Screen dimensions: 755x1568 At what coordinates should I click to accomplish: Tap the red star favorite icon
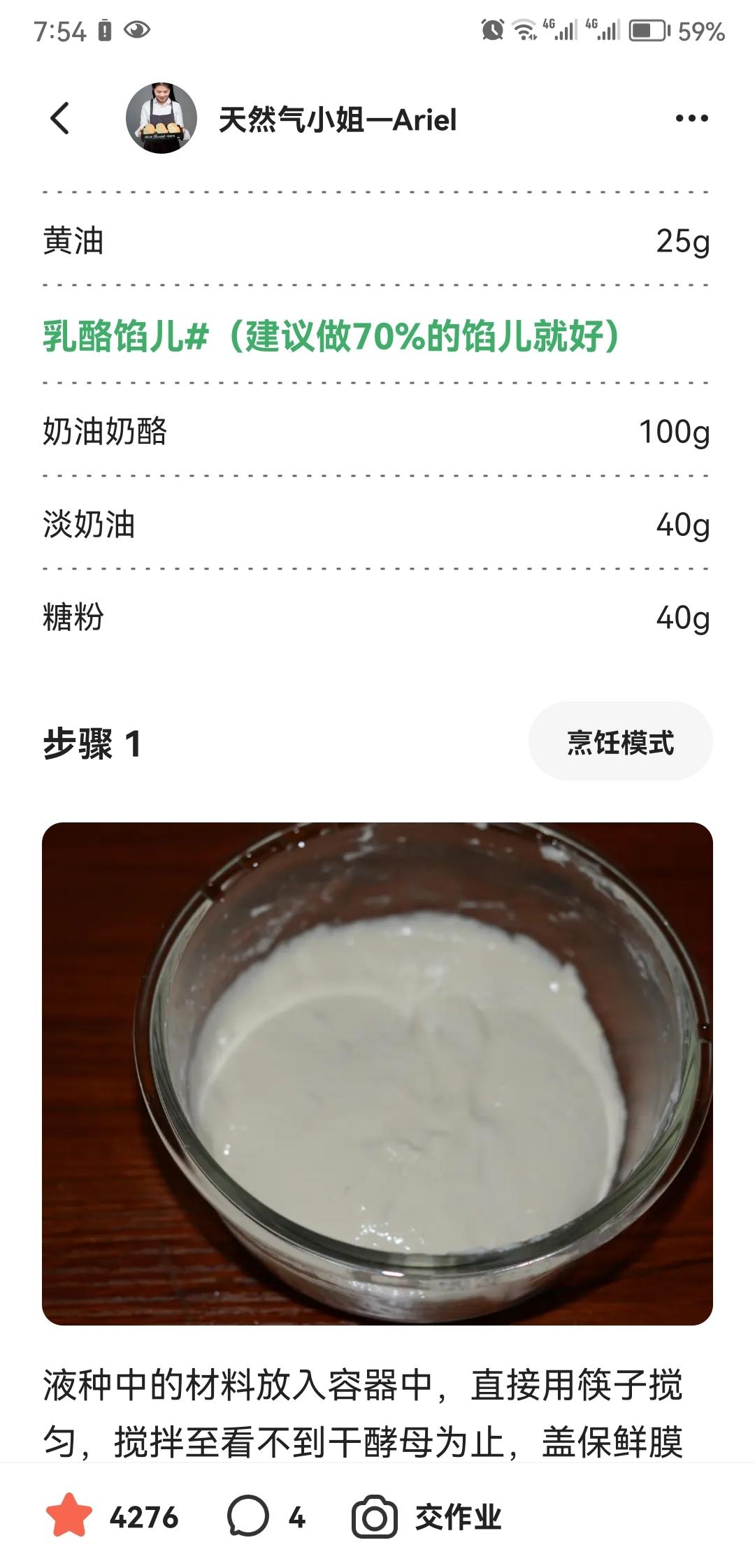(x=69, y=1517)
